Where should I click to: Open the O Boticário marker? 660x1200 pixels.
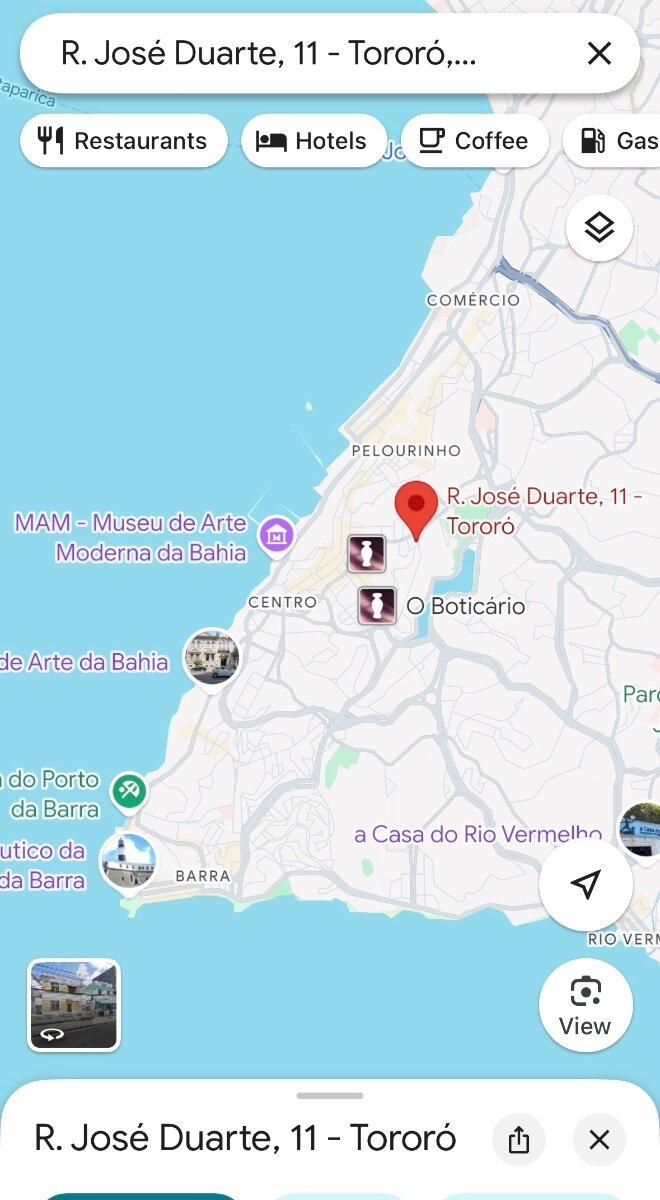[x=377, y=606]
